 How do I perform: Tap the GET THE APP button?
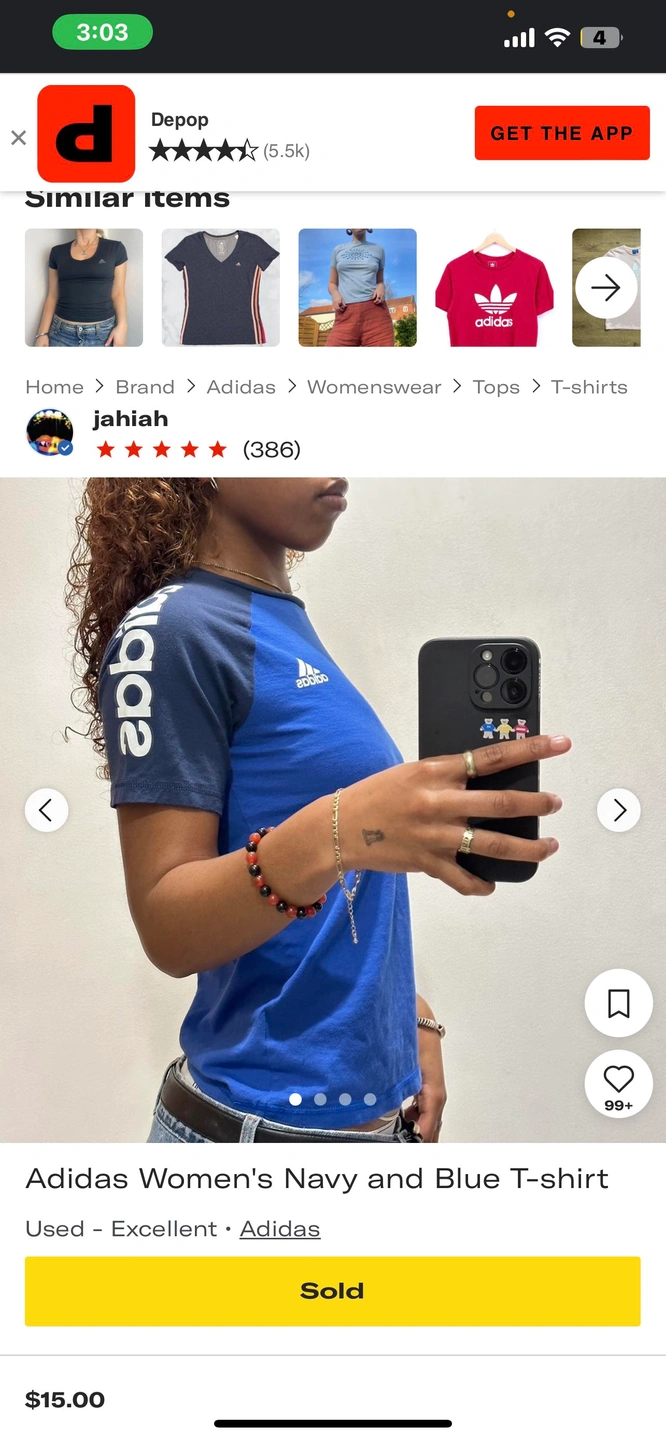point(562,133)
